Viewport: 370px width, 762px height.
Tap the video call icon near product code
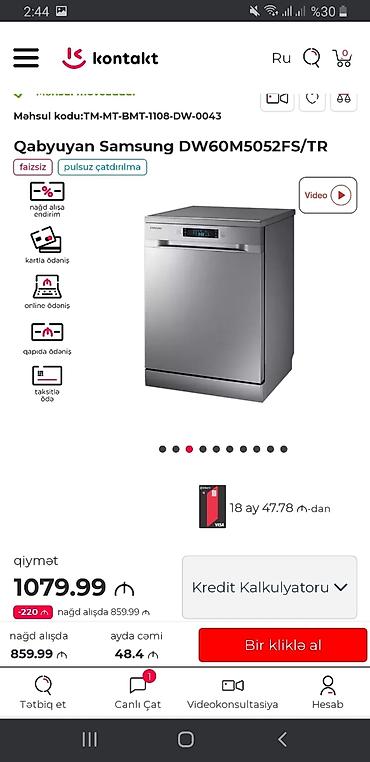pyautogui.click(x=277, y=100)
